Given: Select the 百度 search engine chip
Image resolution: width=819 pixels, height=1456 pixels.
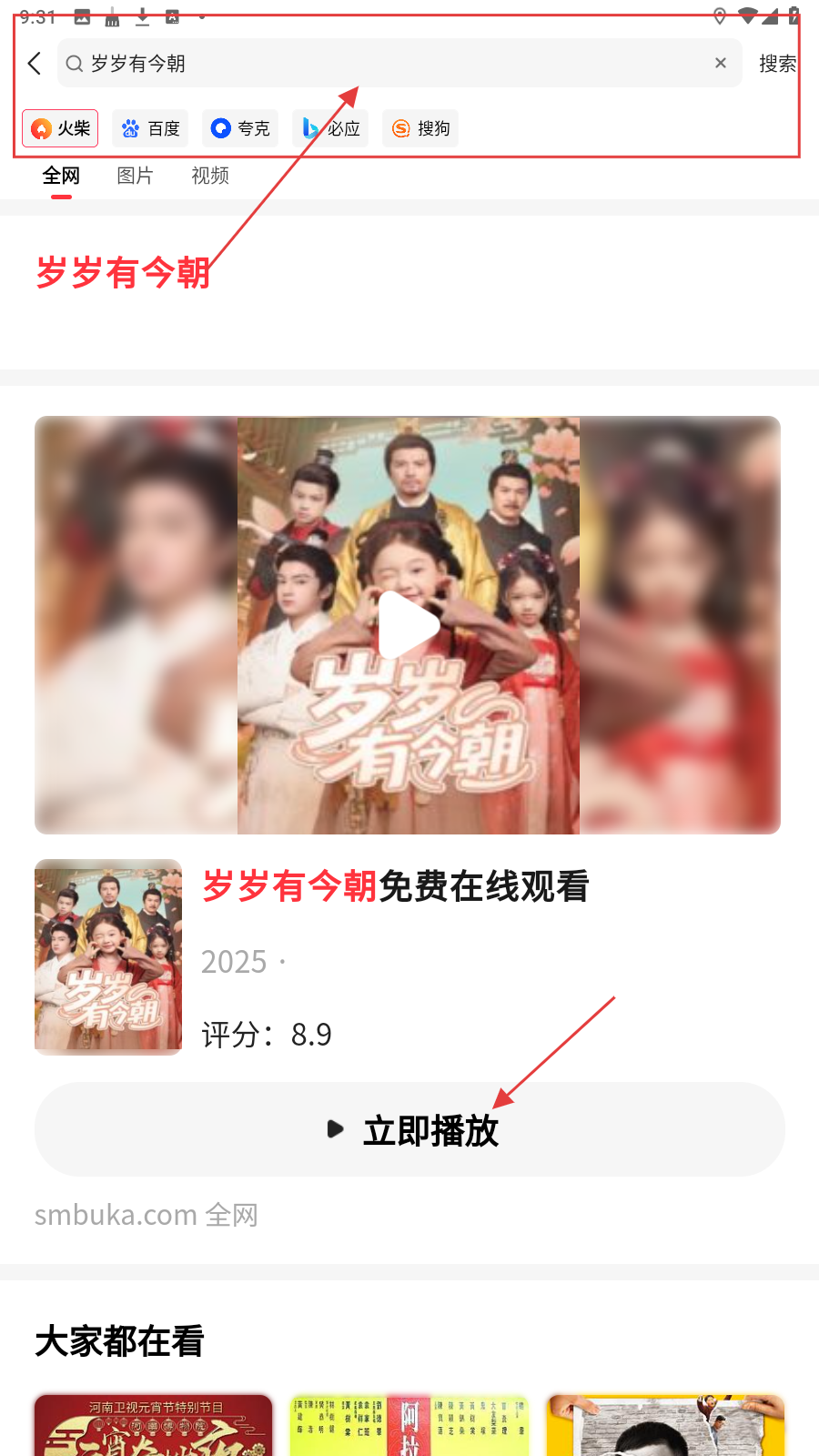Looking at the screenshot, I should point(150,128).
